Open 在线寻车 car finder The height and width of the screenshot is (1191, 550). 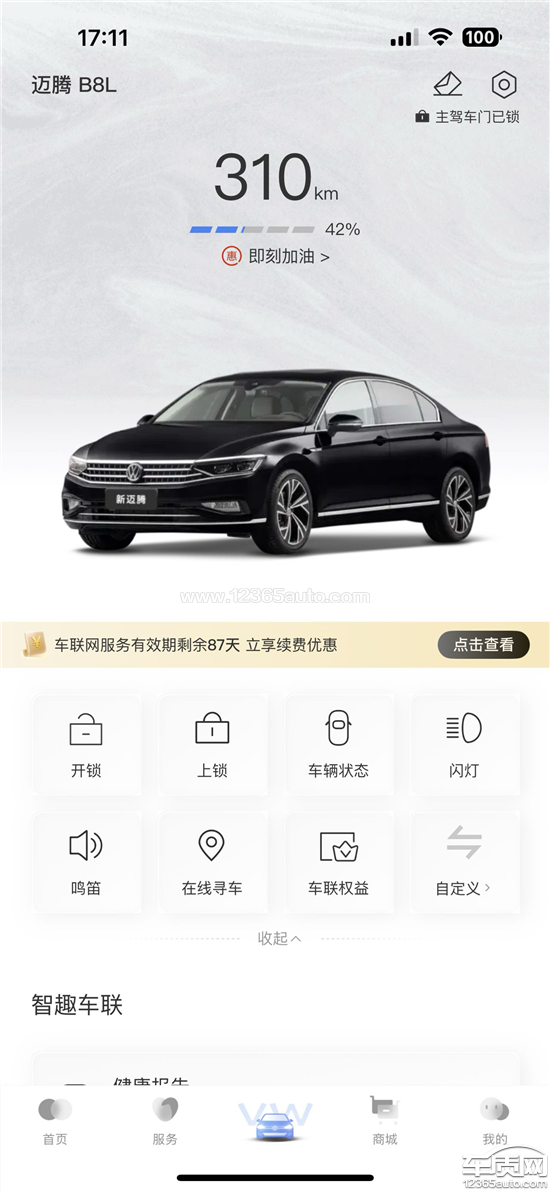[x=212, y=862]
